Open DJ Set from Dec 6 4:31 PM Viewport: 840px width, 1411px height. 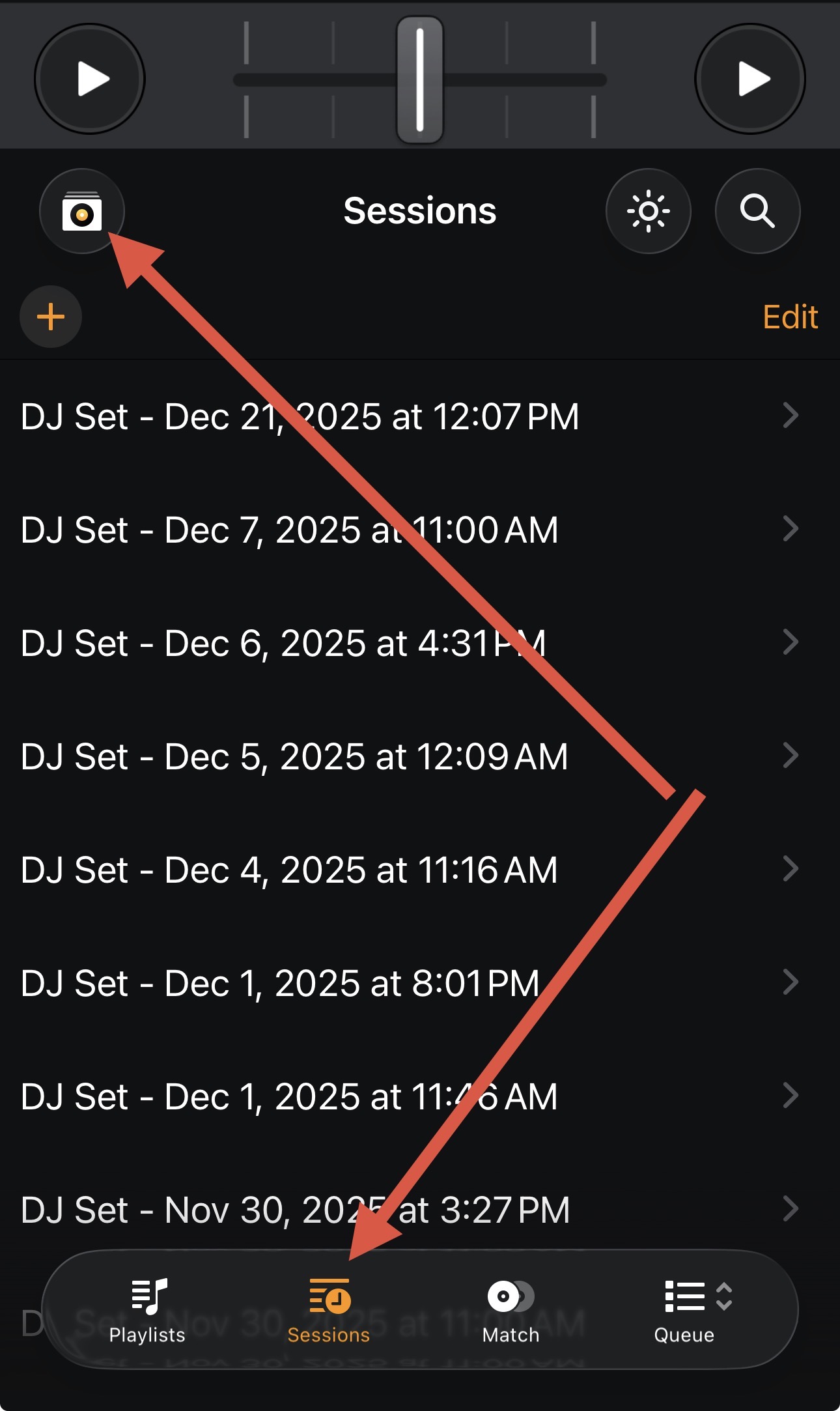[283, 643]
